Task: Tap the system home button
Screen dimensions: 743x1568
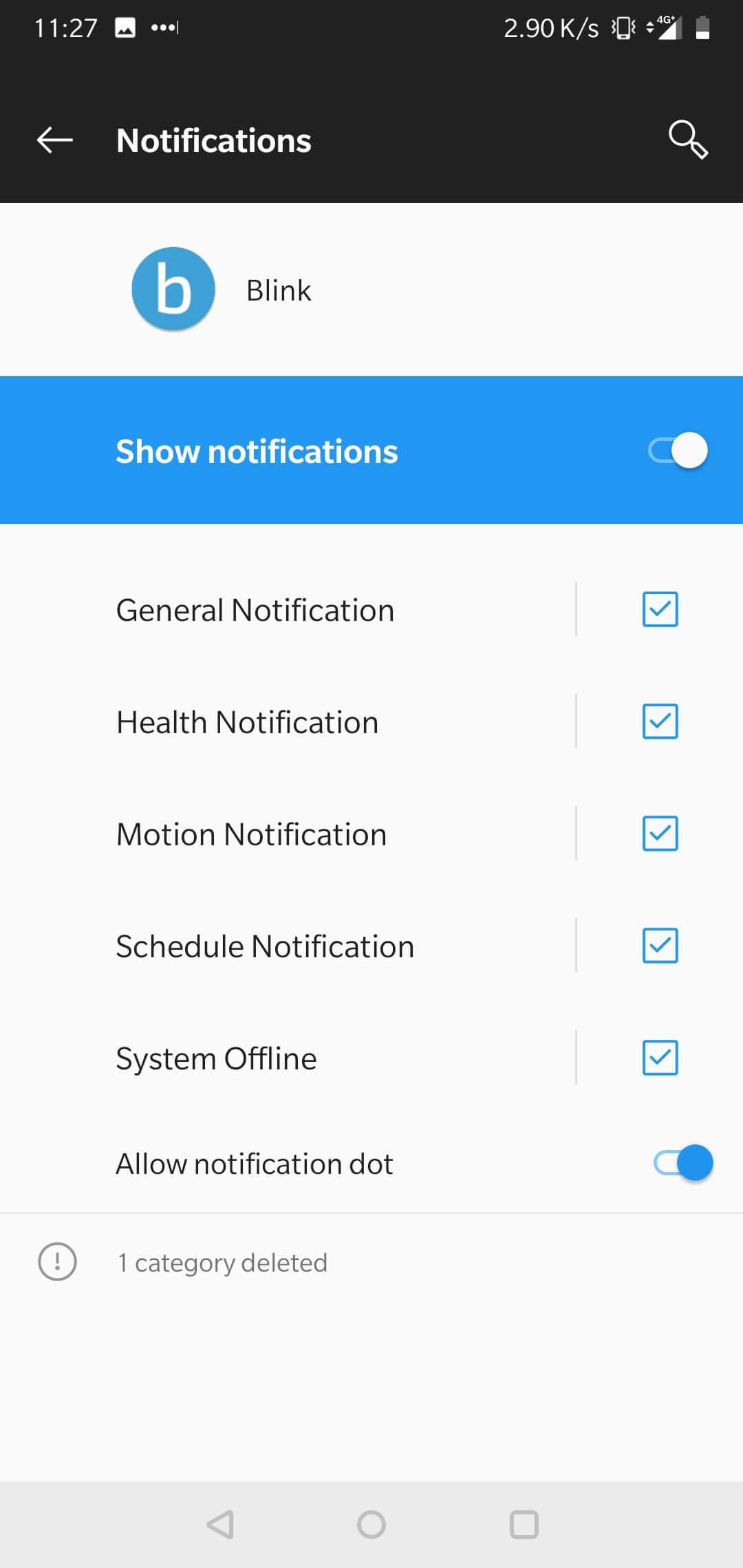Action: coord(371,1525)
